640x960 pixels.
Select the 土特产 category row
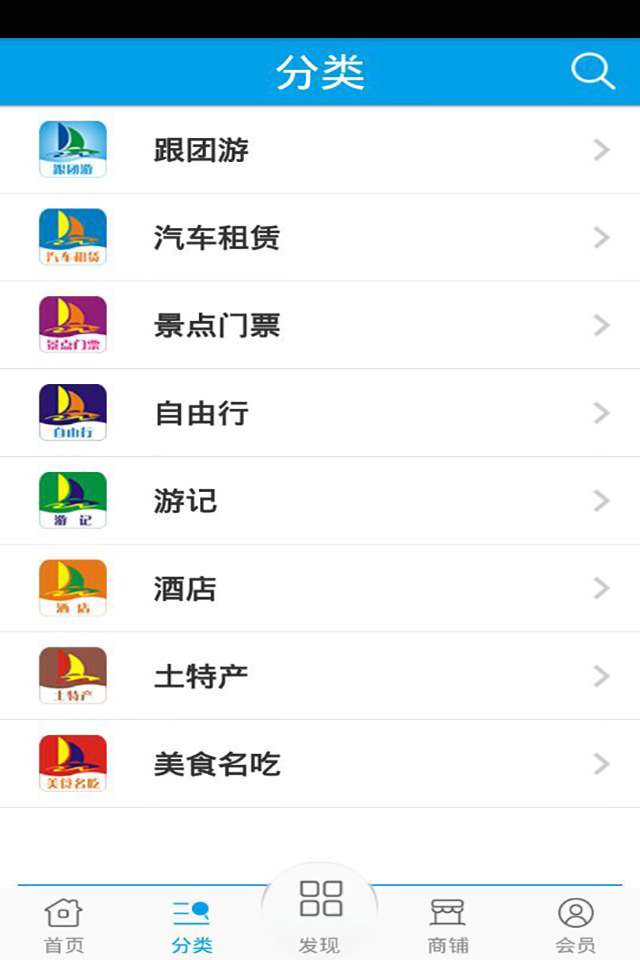point(320,676)
